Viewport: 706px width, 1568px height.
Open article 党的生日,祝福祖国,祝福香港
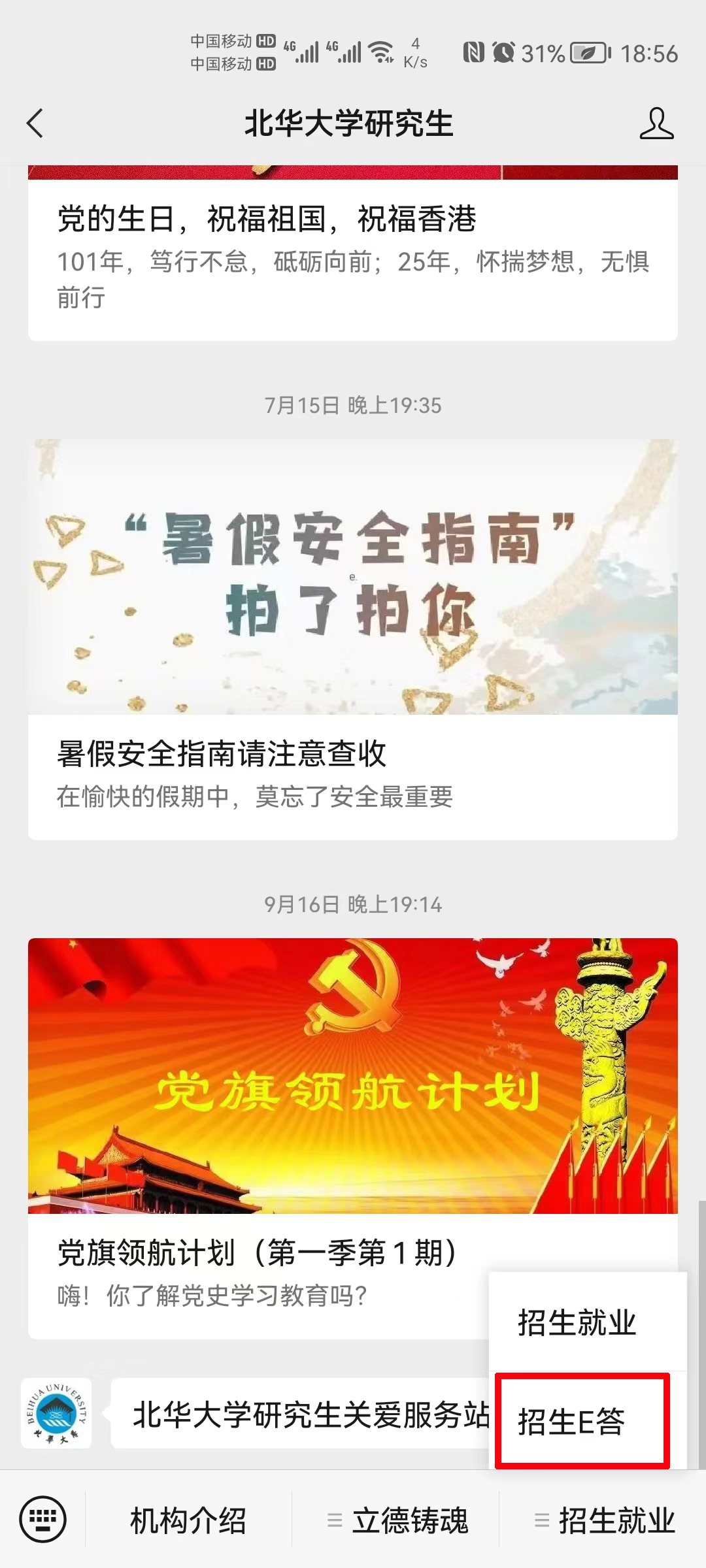[x=352, y=255]
